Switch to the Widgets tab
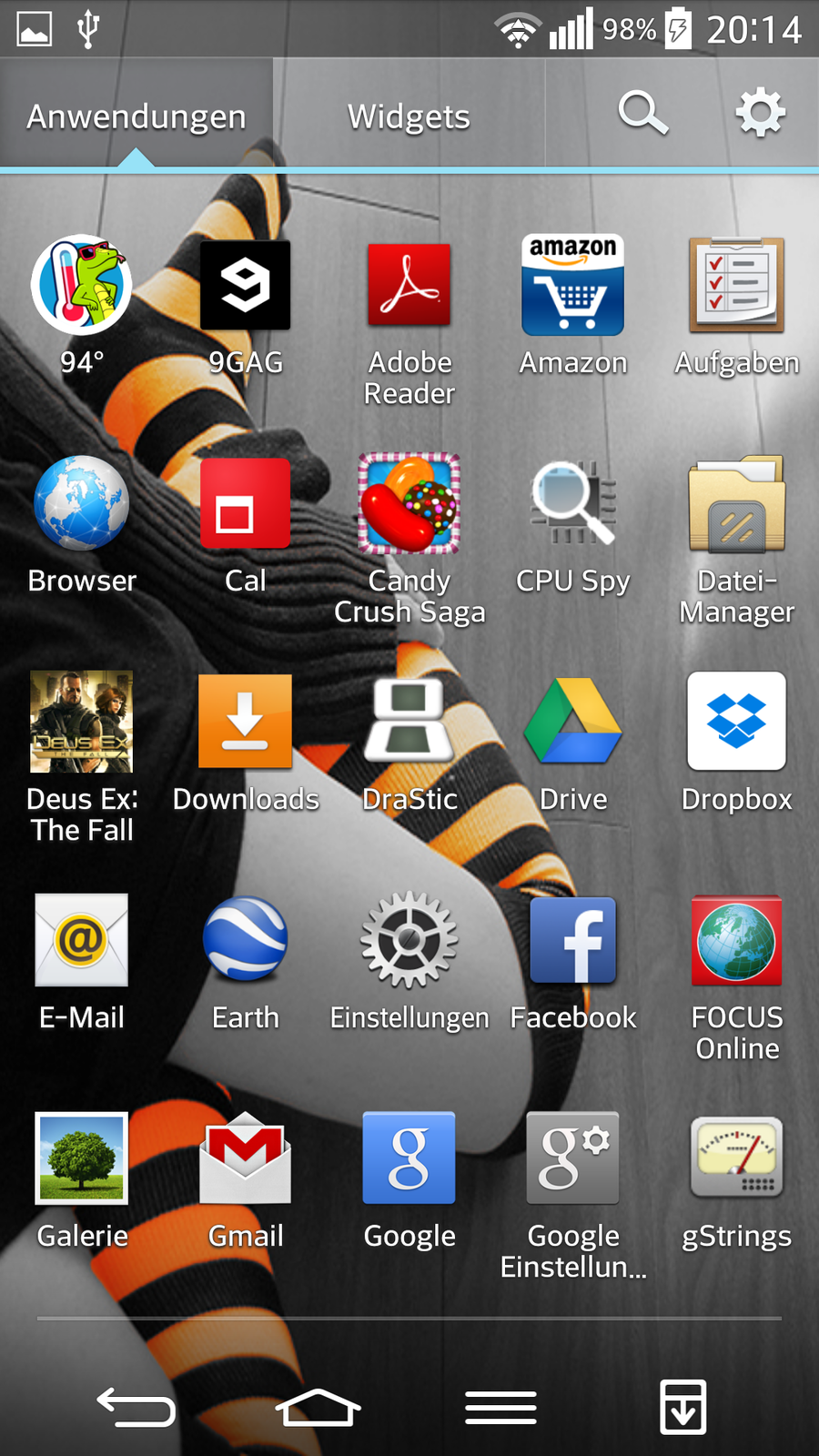Image resolution: width=819 pixels, height=1456 pixels. 409,116
